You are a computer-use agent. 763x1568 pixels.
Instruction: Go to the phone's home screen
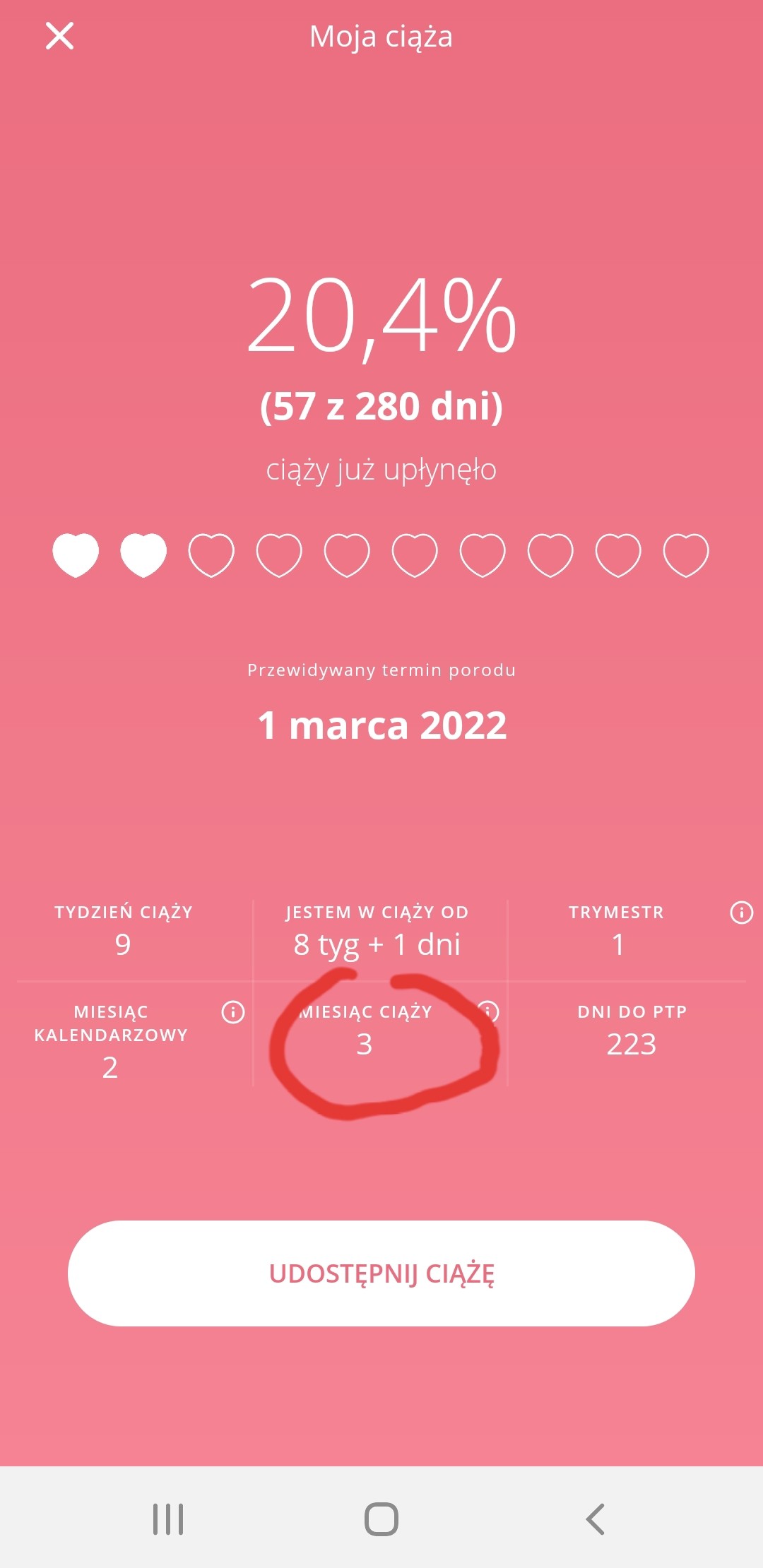381,1519
